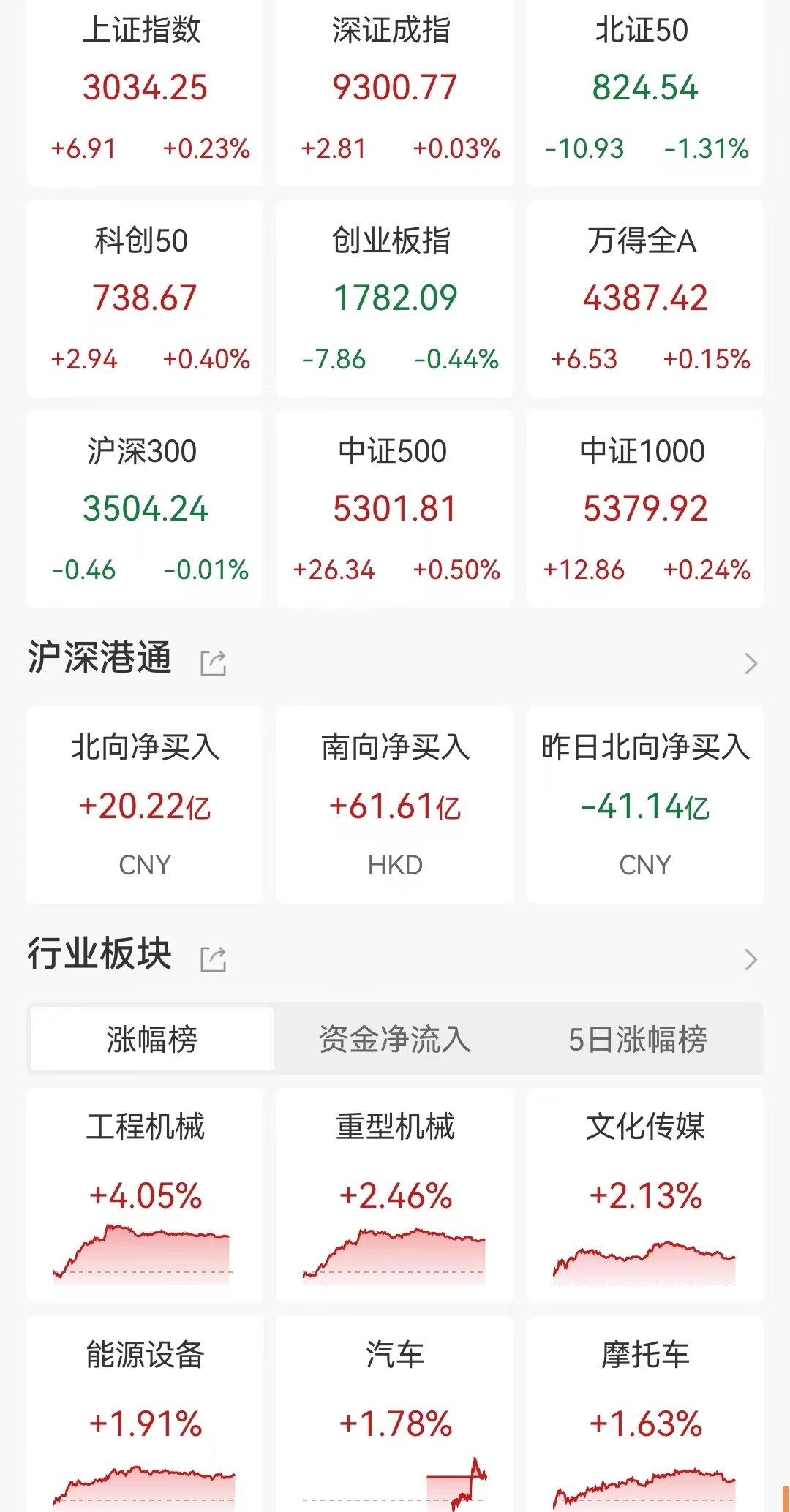The image size is (790, 1512).
Task: Open the 科创50 index card
Action: tap(145, 299)
